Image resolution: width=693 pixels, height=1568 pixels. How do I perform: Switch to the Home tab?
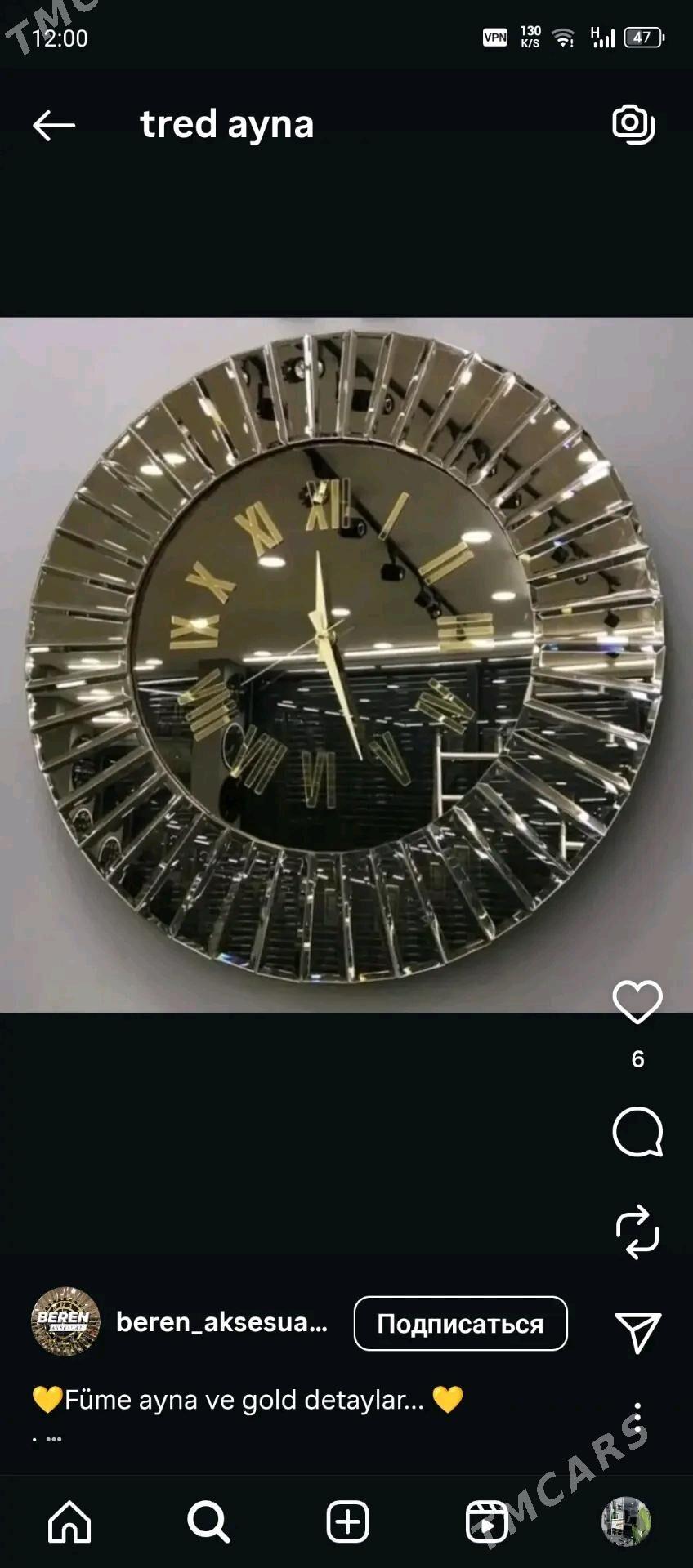tap(69, 1522)
